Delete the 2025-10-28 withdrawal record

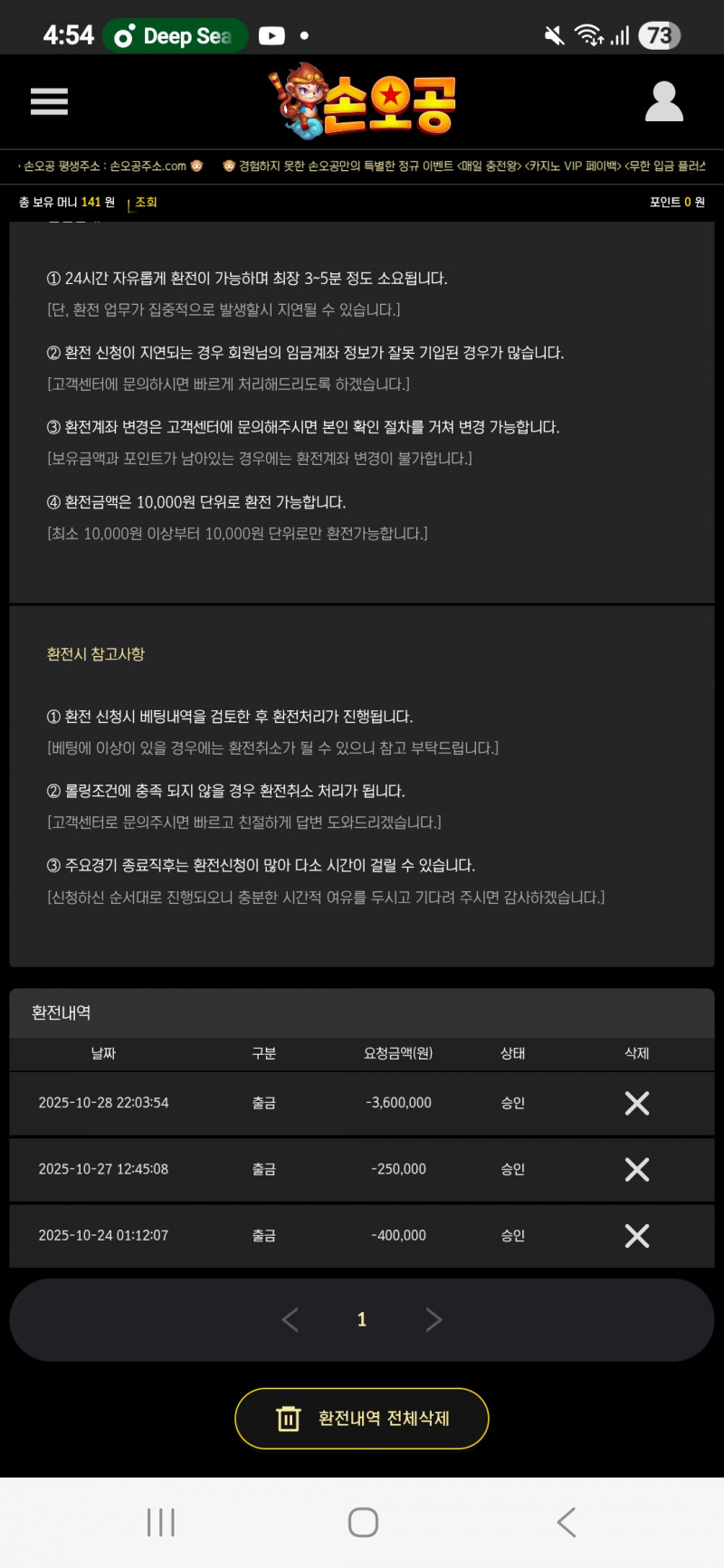tap(637, 1103)
